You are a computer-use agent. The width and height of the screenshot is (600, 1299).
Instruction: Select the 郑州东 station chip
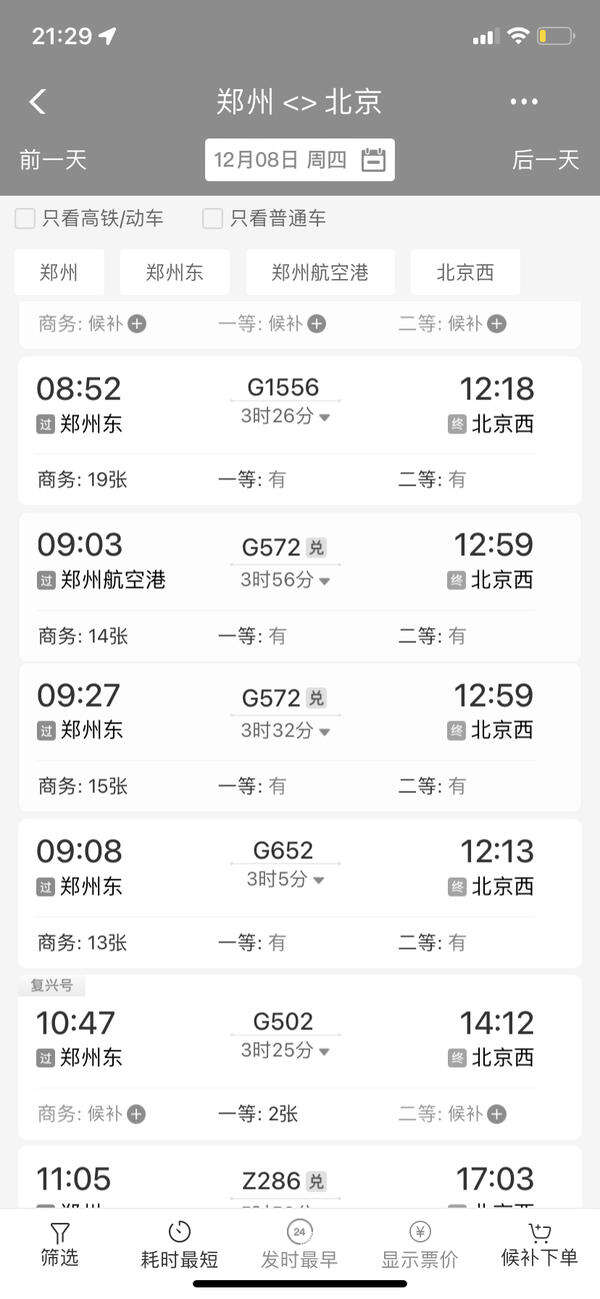(175, 273)
